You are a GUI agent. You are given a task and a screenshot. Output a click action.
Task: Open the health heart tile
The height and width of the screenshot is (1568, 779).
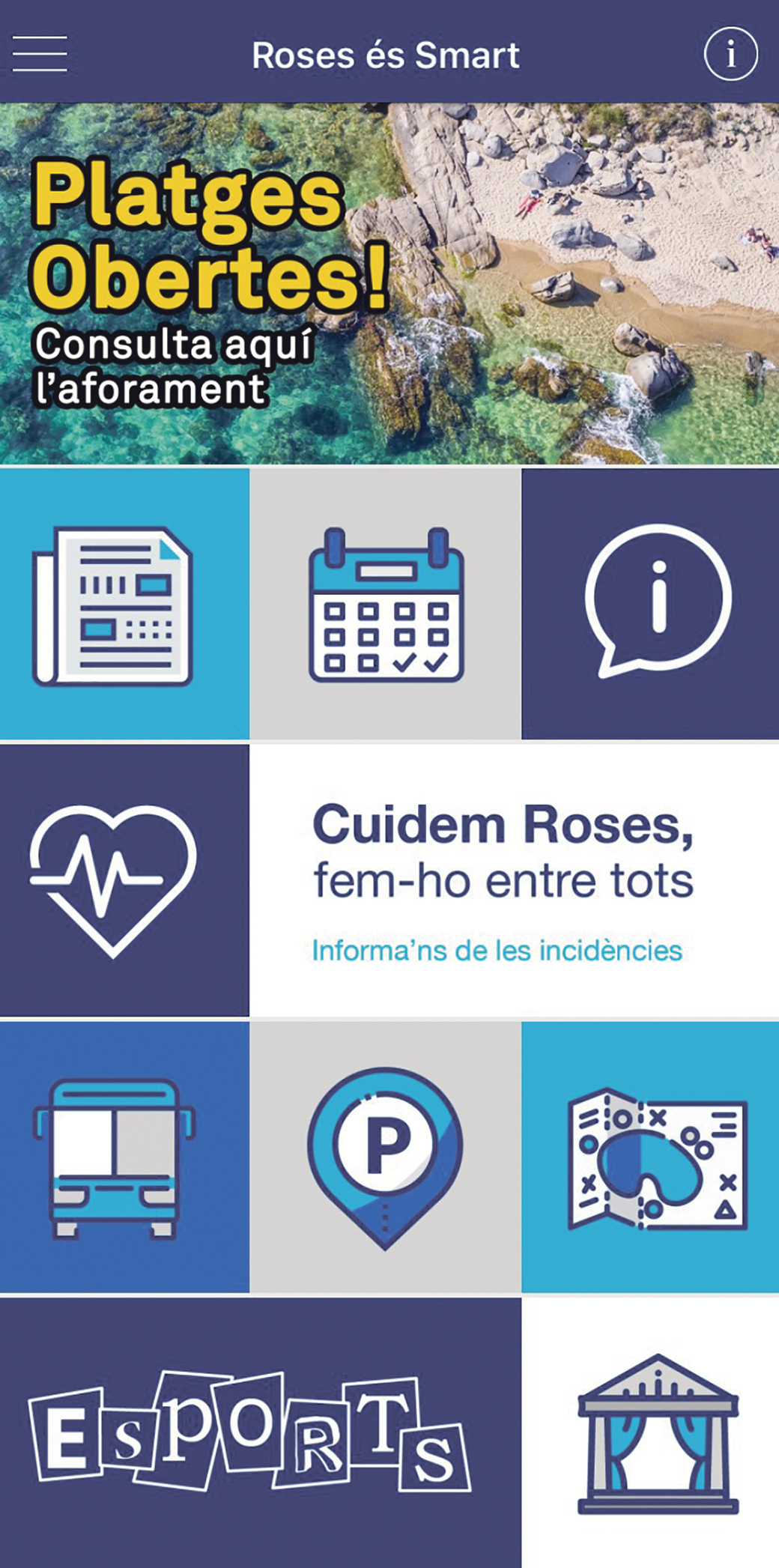124,880
